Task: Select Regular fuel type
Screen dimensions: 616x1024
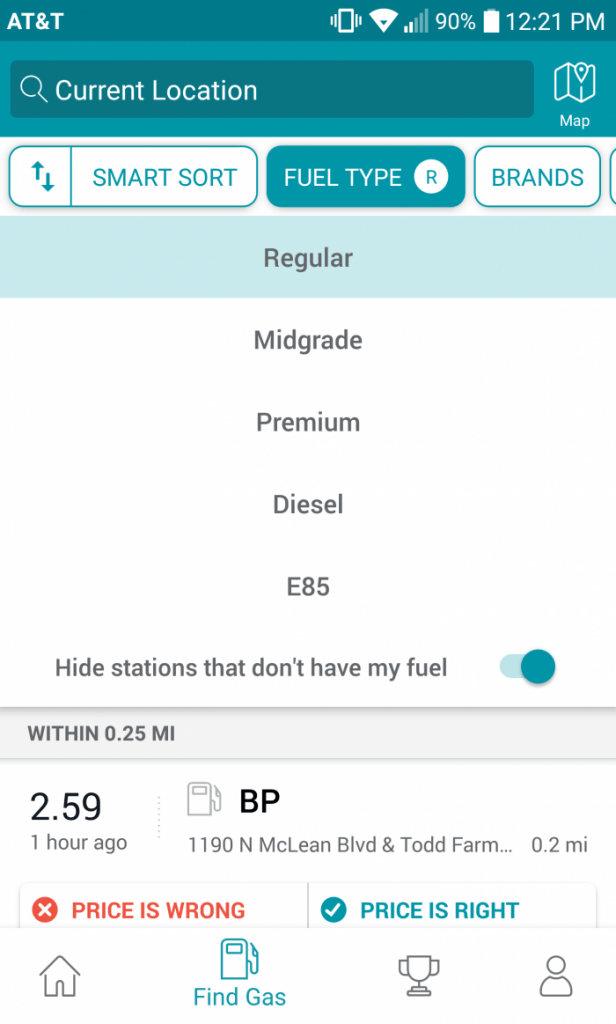Action: (308, 258)
